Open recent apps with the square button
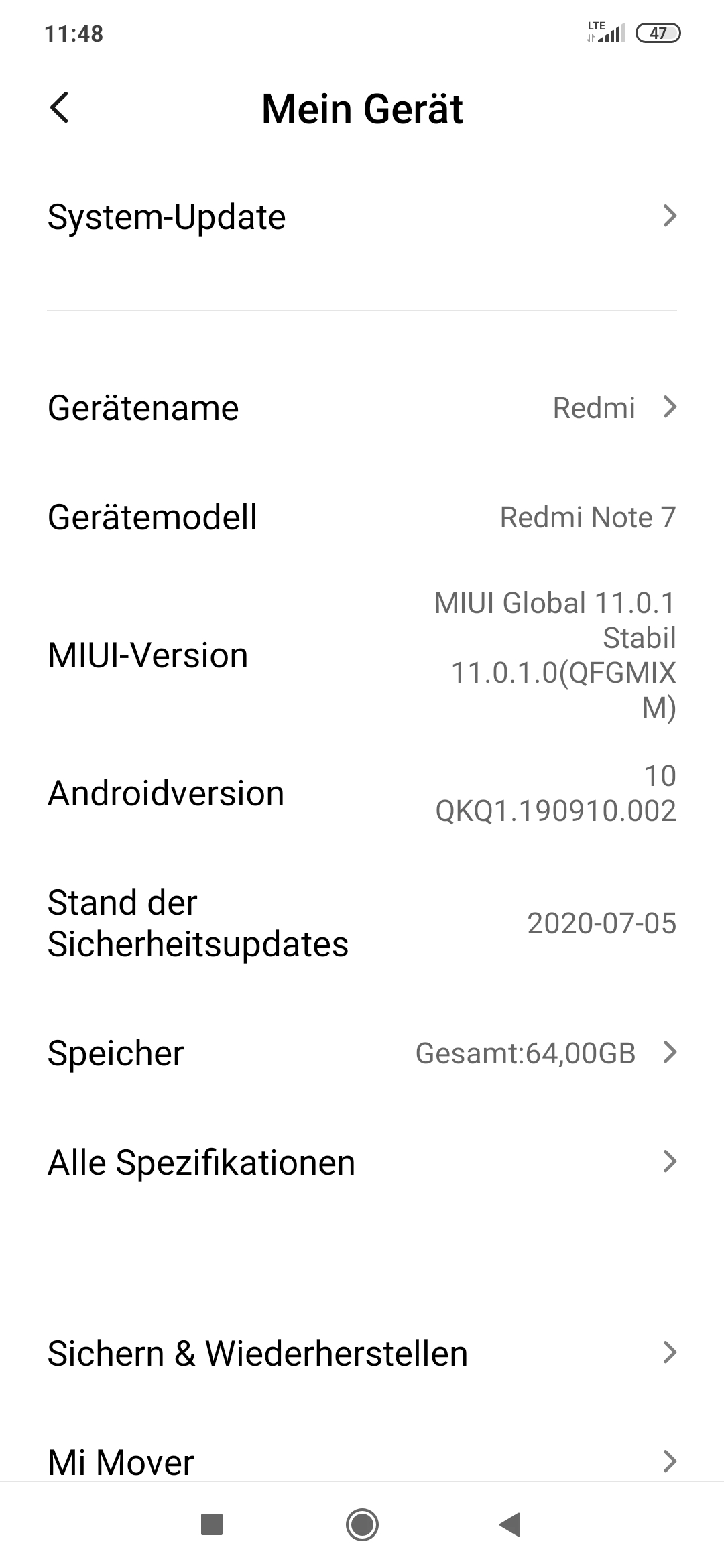Screen dimensions: 724x1568 tap(212, 1524)
